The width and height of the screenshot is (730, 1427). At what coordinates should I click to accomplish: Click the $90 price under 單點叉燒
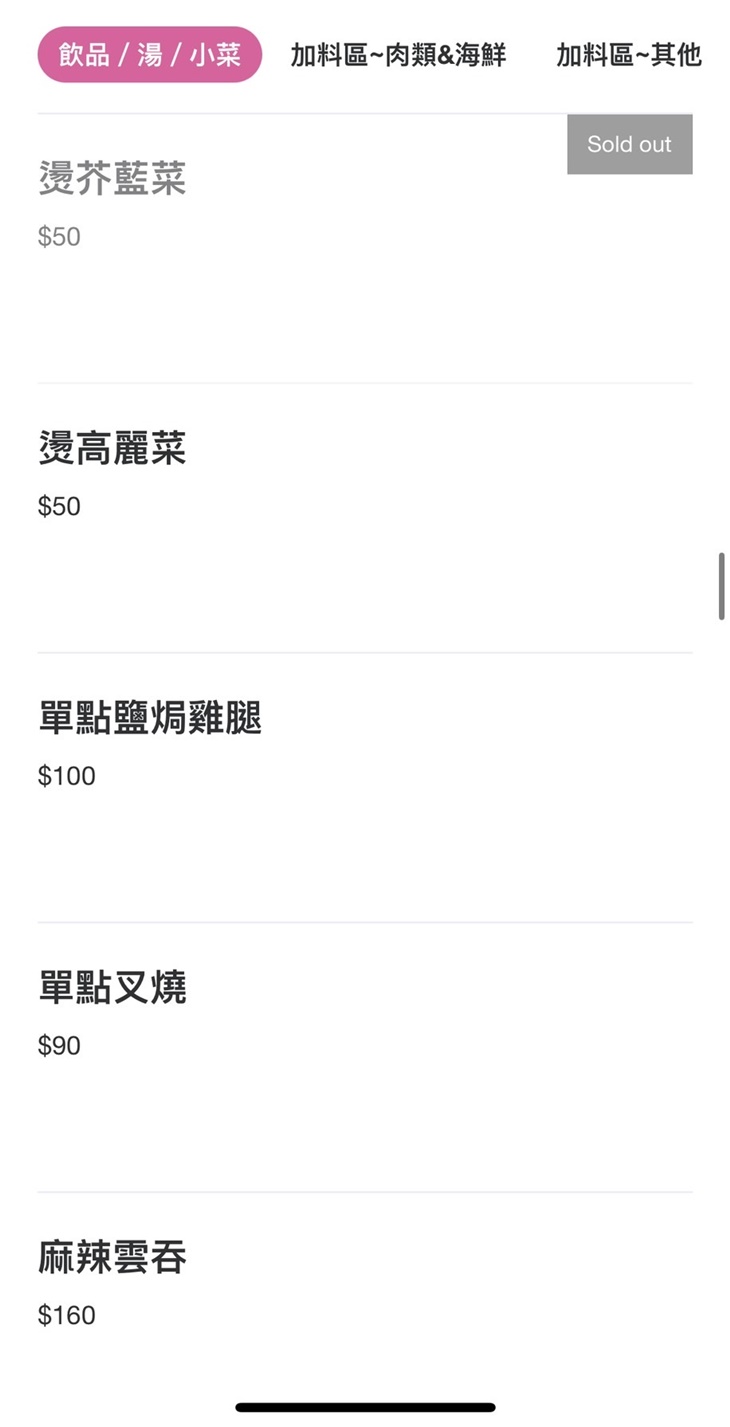(x=59, y=1045)
